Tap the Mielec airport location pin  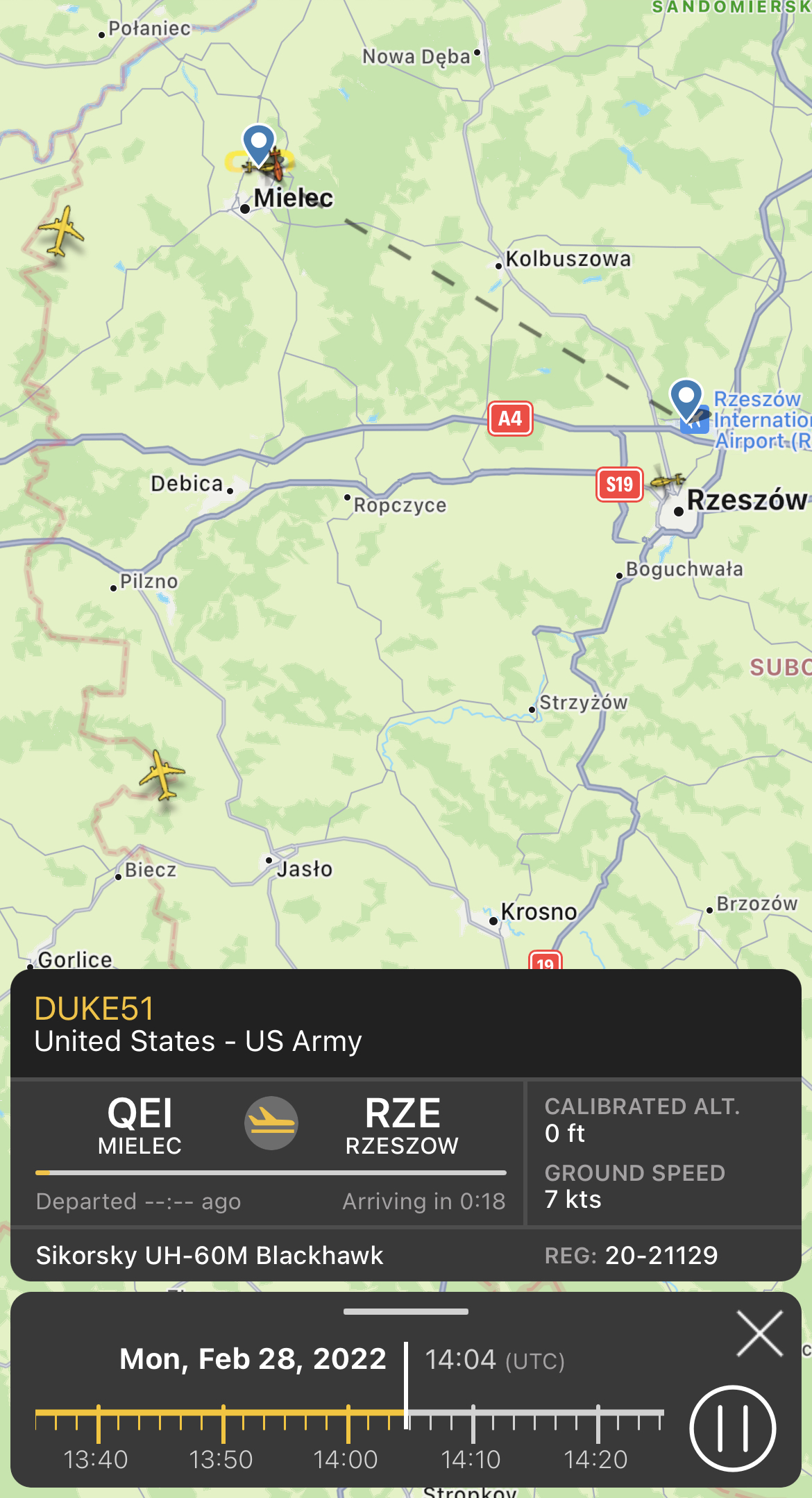259,144
